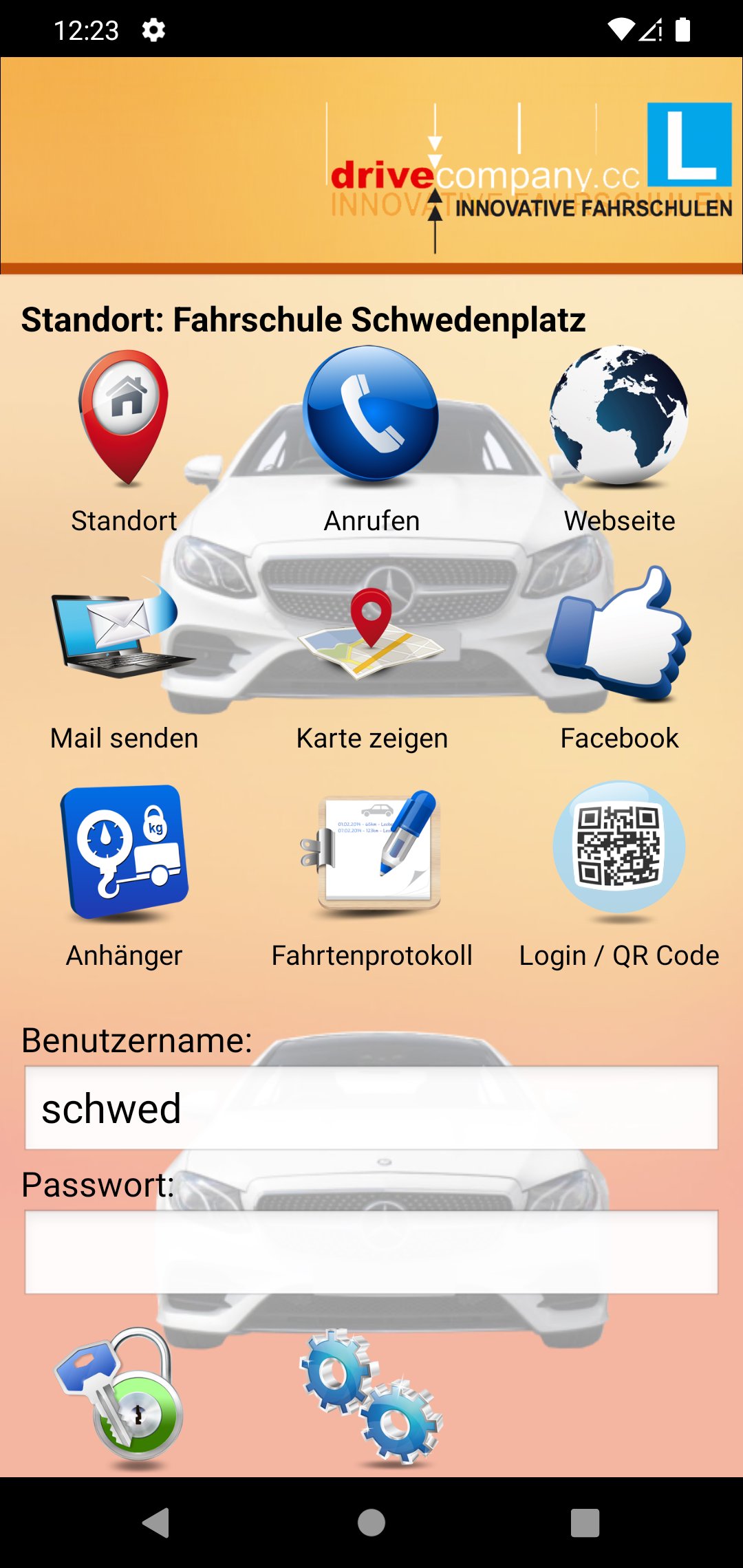This screenshot has width=743, height=1568.
Task: Open the Webseite globe icon
Action: 619,415
